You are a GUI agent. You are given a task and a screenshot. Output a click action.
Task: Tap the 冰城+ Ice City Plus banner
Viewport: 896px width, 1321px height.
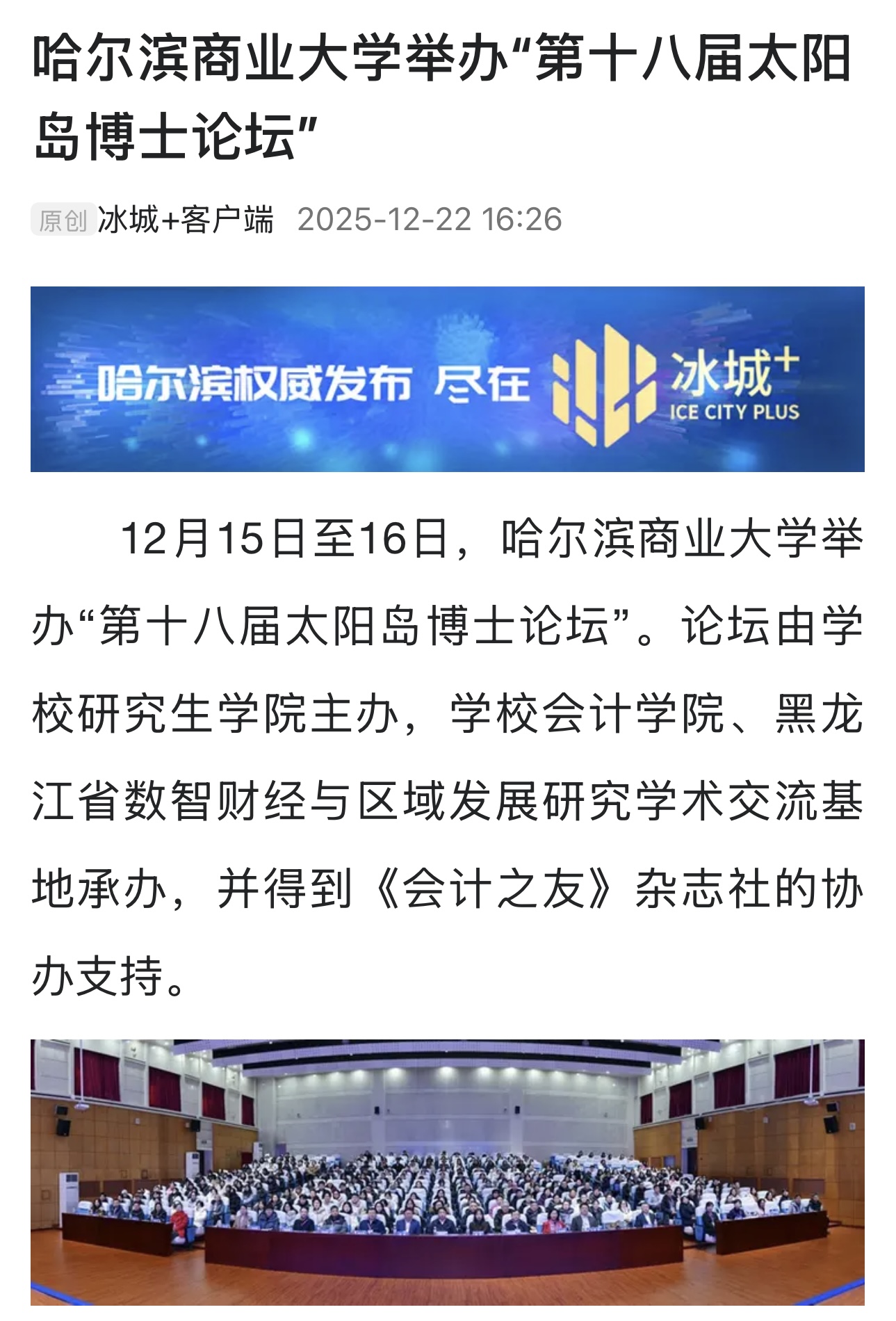[447, 379]
